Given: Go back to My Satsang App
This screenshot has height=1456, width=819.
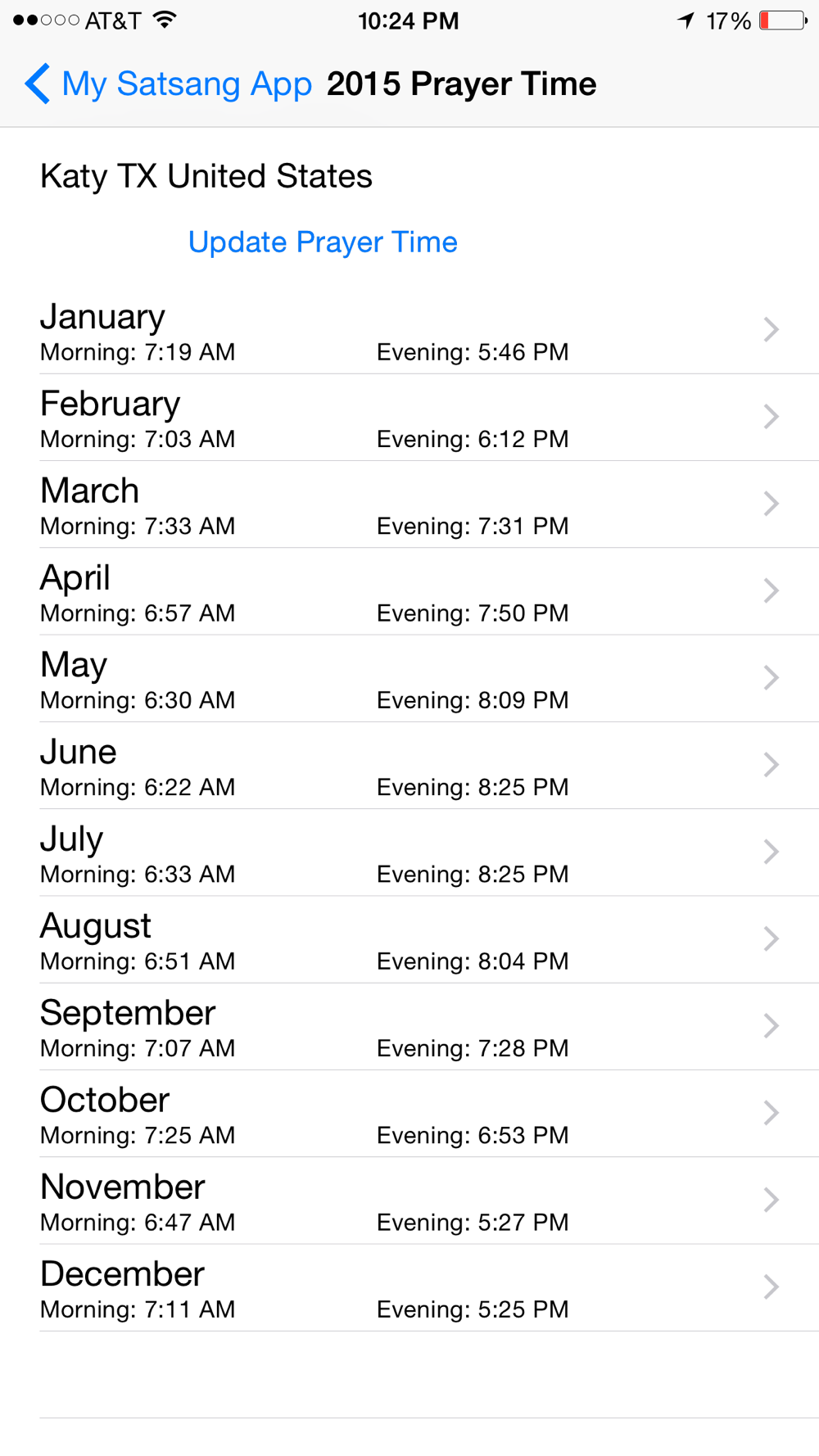Looking at the screenshot, I should coord(168,84).
